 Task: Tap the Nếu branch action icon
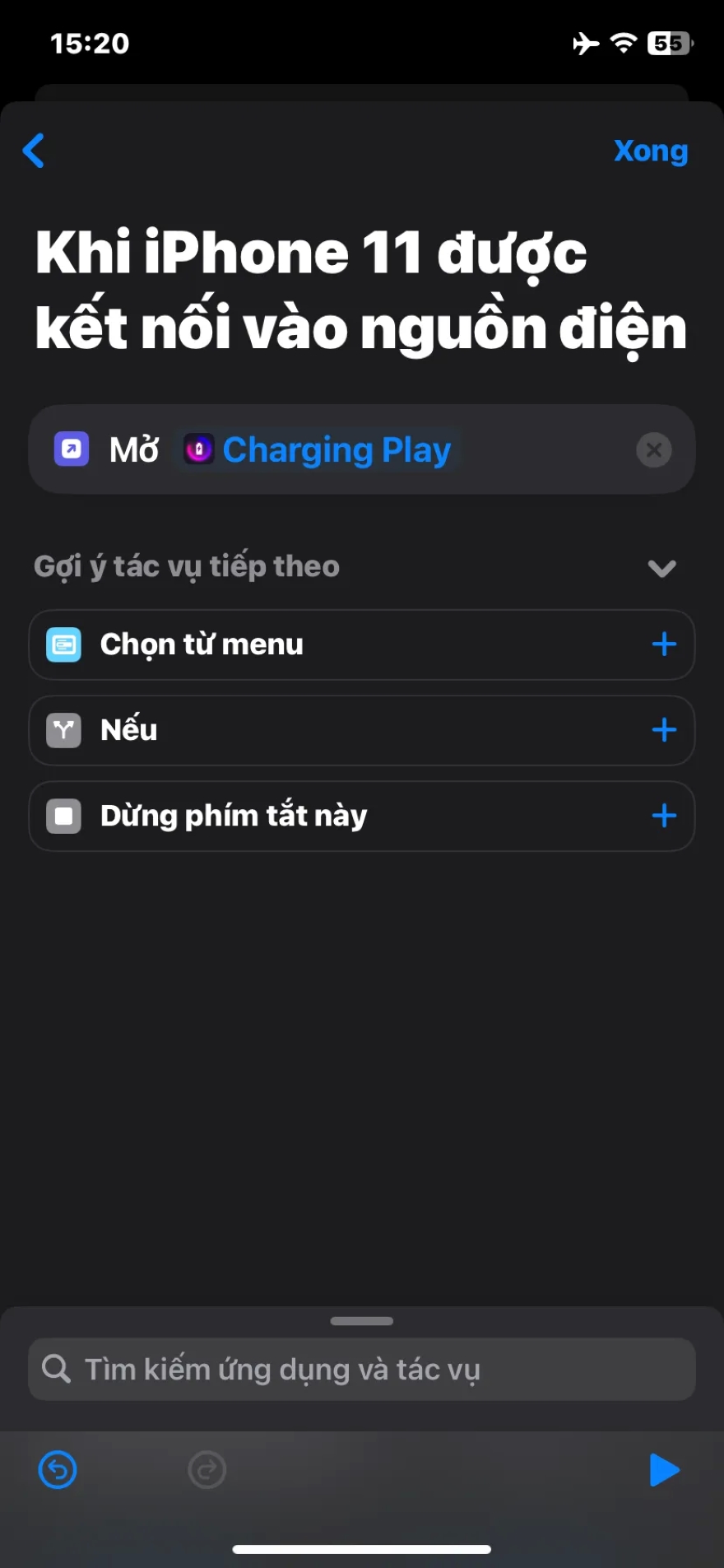point(63,730)
